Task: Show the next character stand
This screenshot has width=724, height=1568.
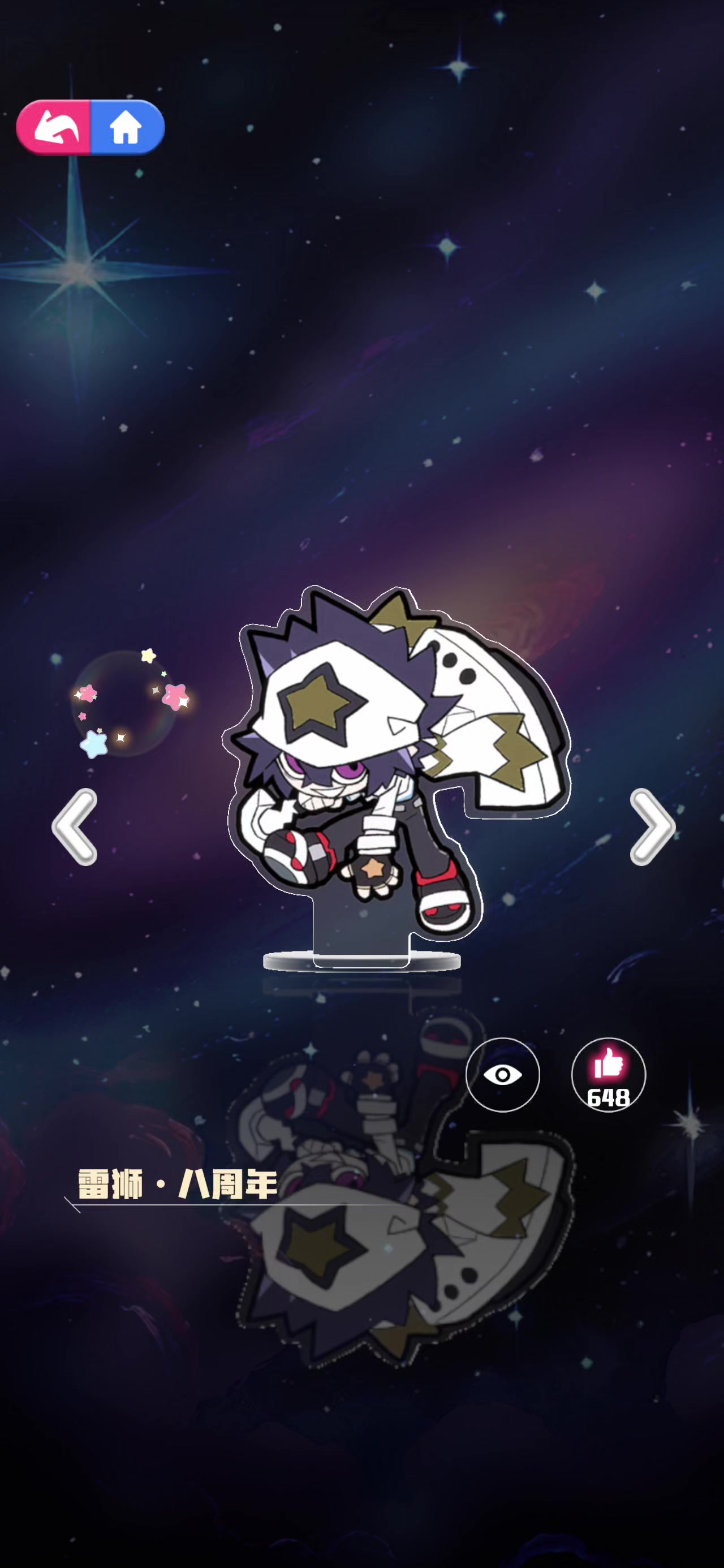Action: point(652,826)
